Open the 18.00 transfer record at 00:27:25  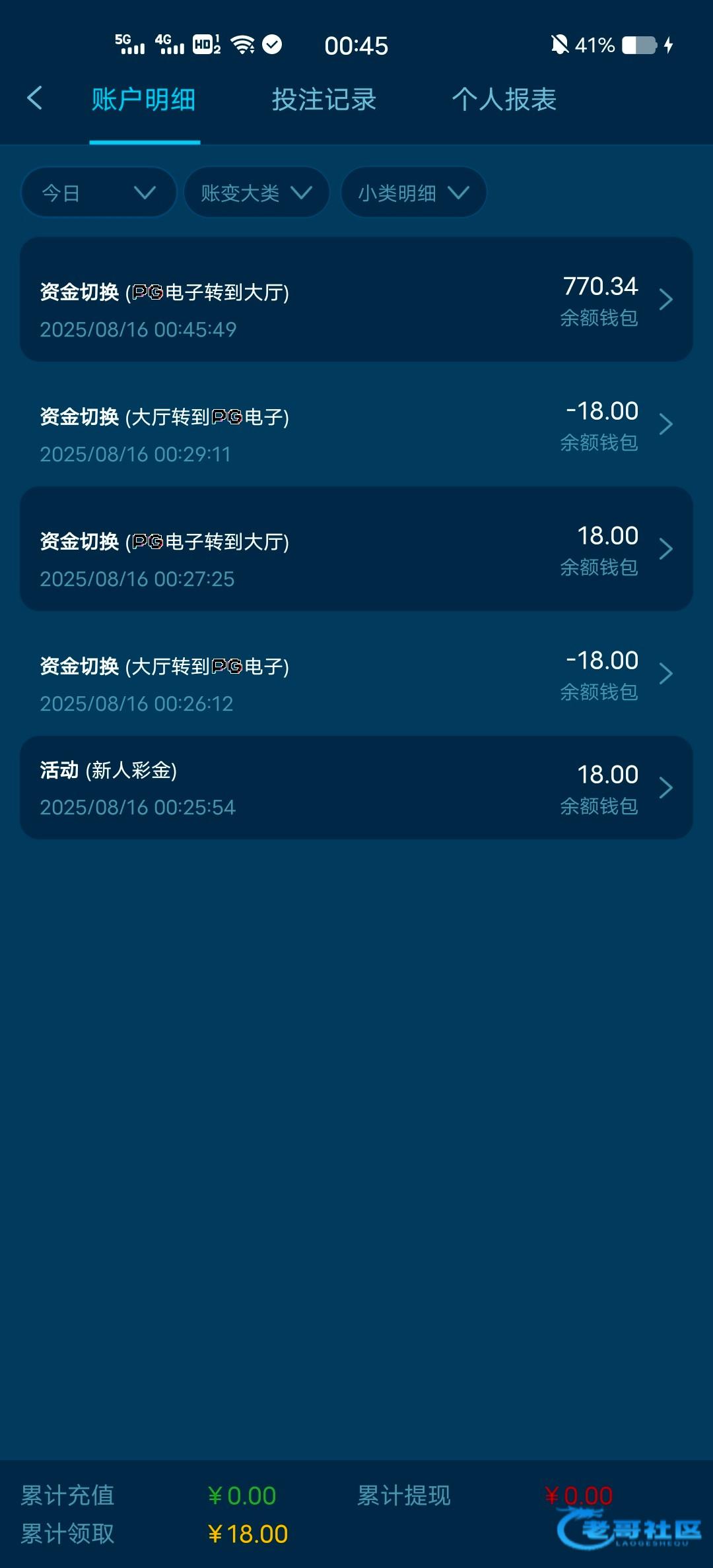(356, 549)
